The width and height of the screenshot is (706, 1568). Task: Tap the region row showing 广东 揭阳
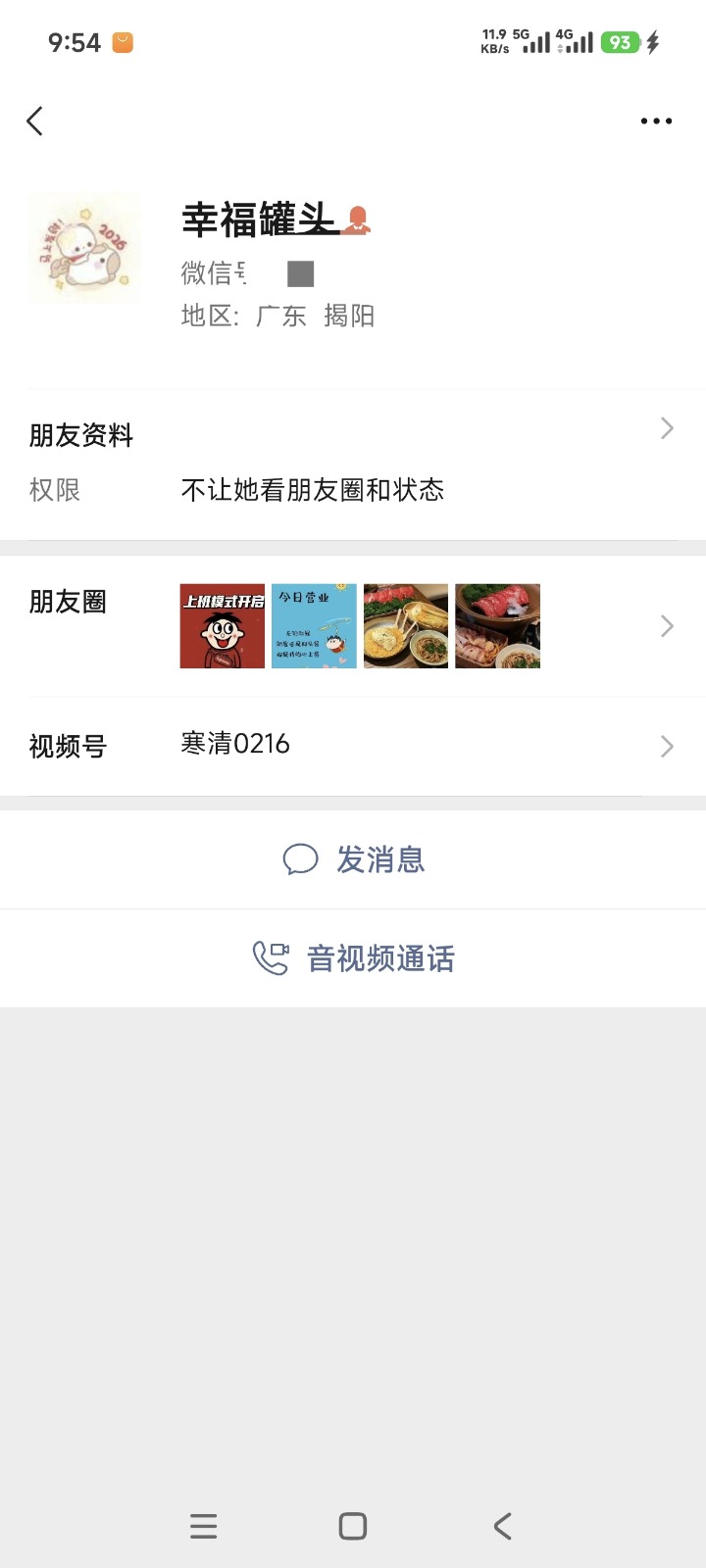point(277,316)
